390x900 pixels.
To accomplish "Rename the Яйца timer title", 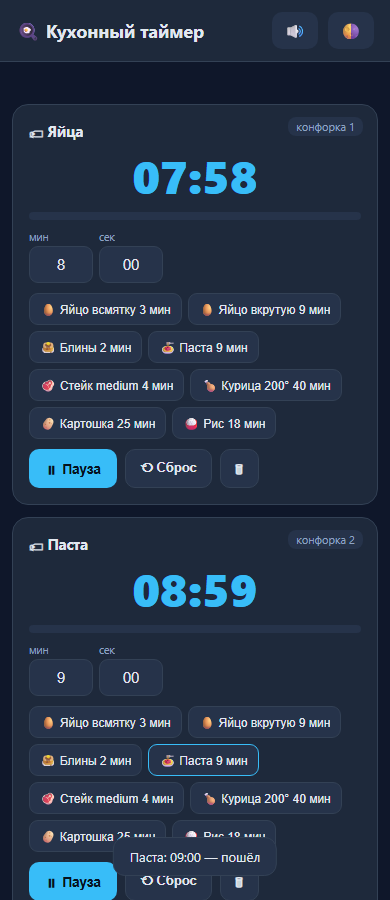I will 65,132.
